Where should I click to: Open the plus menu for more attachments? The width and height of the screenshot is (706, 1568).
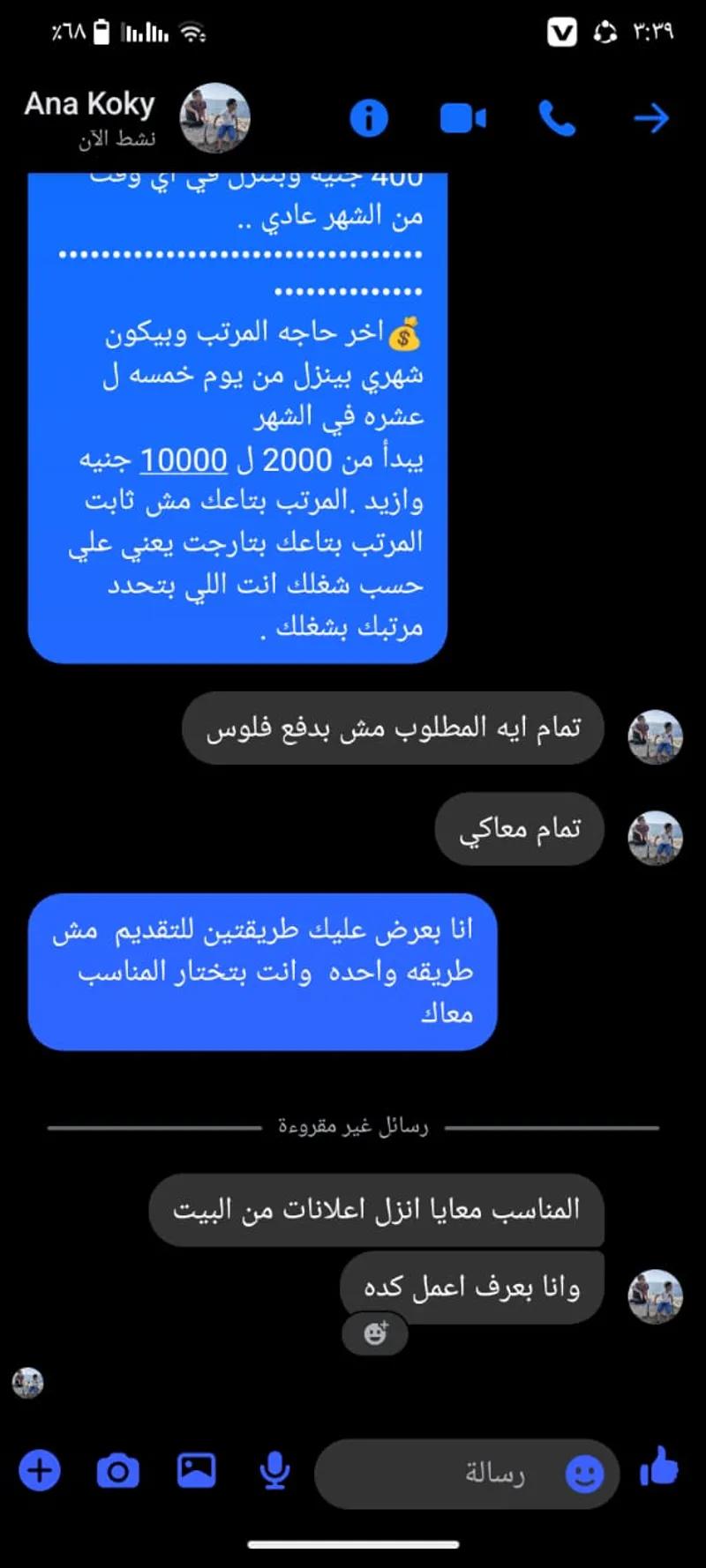(40, 1470)
